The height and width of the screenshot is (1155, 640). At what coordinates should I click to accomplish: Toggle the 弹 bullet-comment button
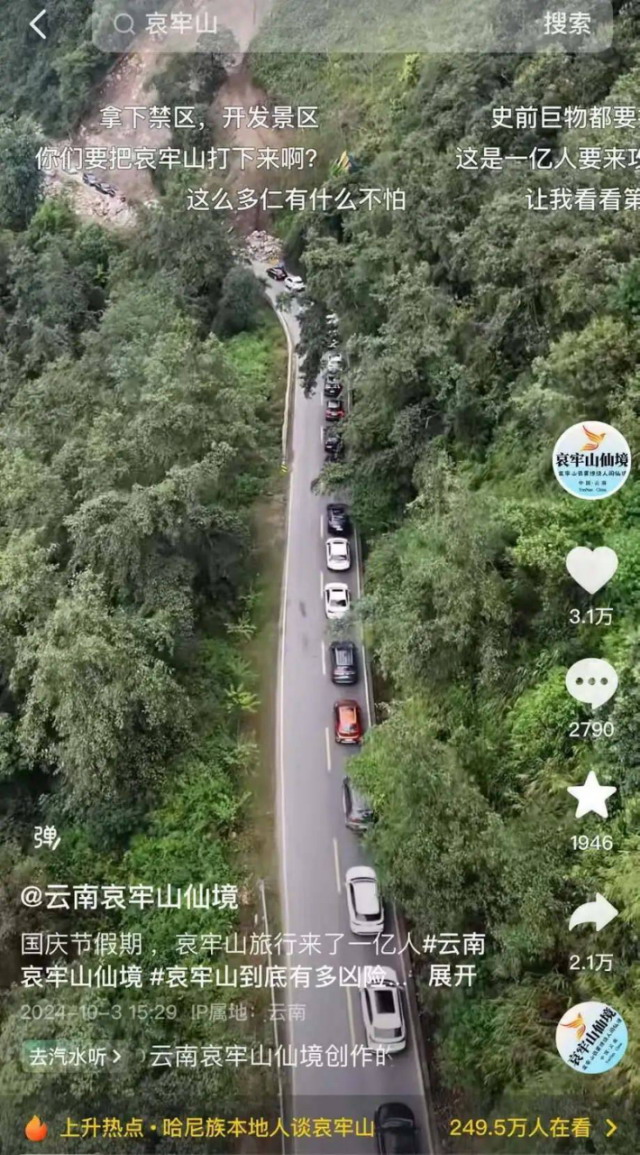pos(47,837)
